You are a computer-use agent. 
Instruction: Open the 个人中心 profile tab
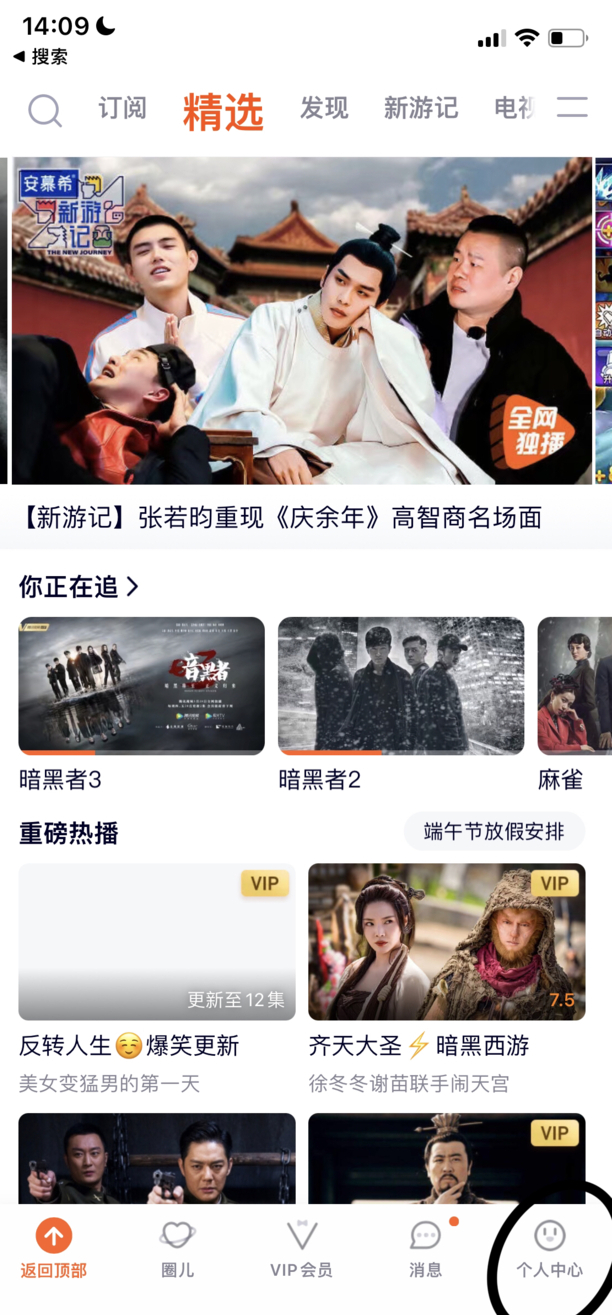pos(549,1250)
